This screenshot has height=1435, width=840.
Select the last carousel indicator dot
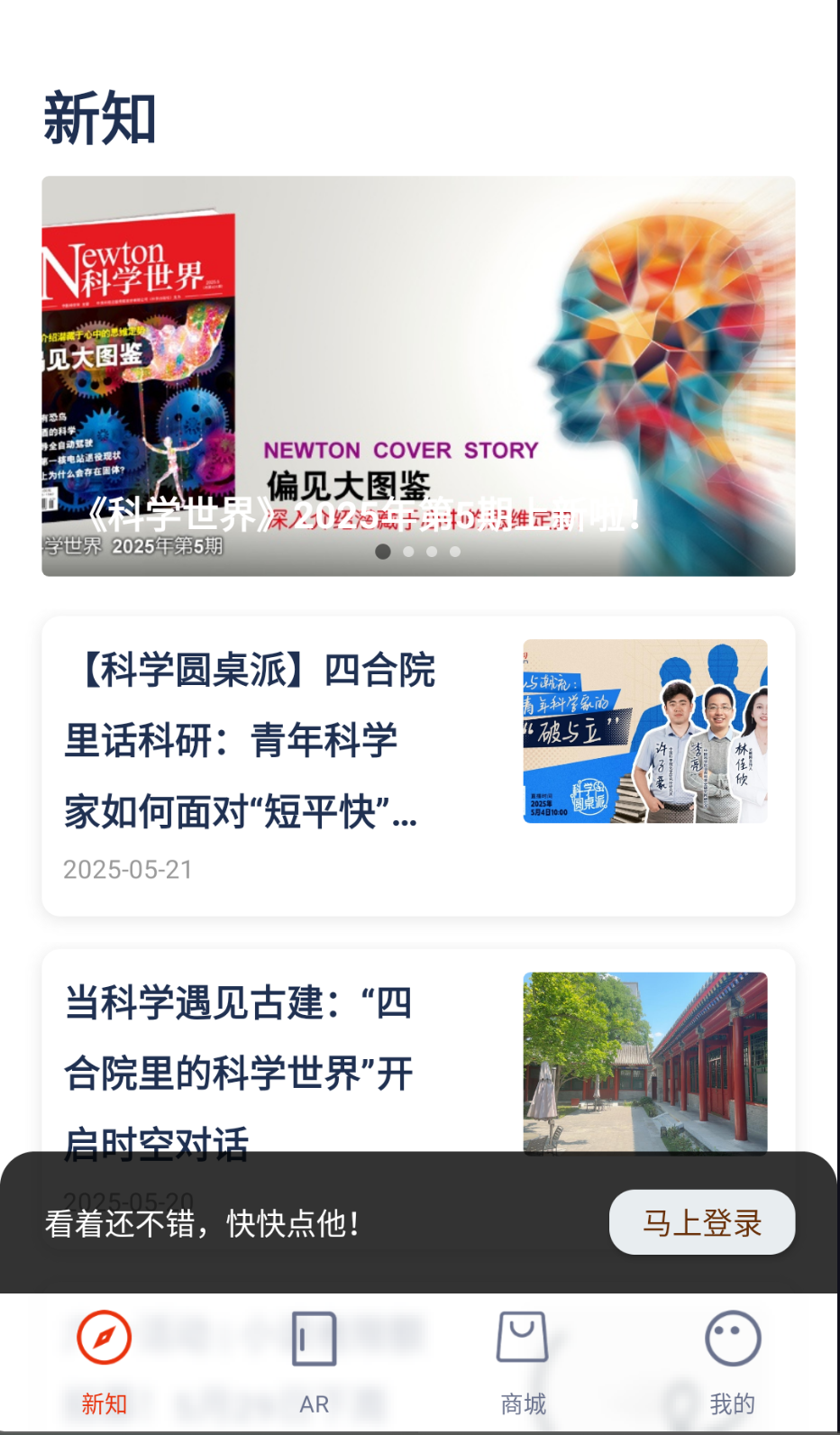[455, 551]
